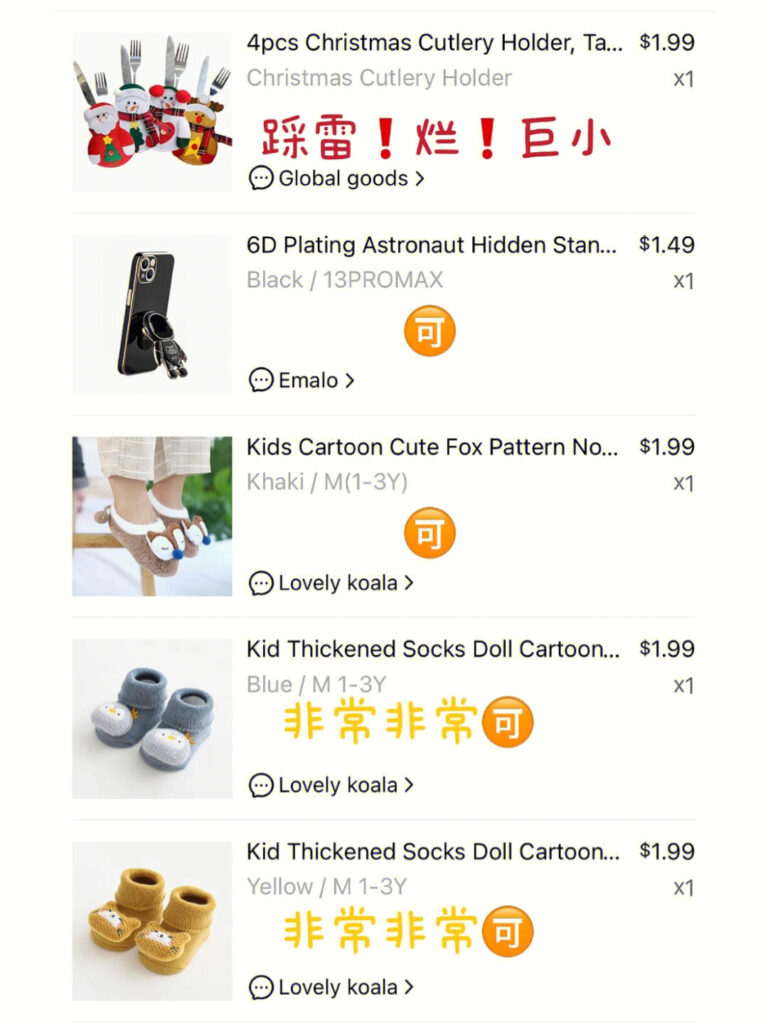Open Lovely koala store under Fox Pattern item
Screen dimensions: 768x1024
[331, 583]
